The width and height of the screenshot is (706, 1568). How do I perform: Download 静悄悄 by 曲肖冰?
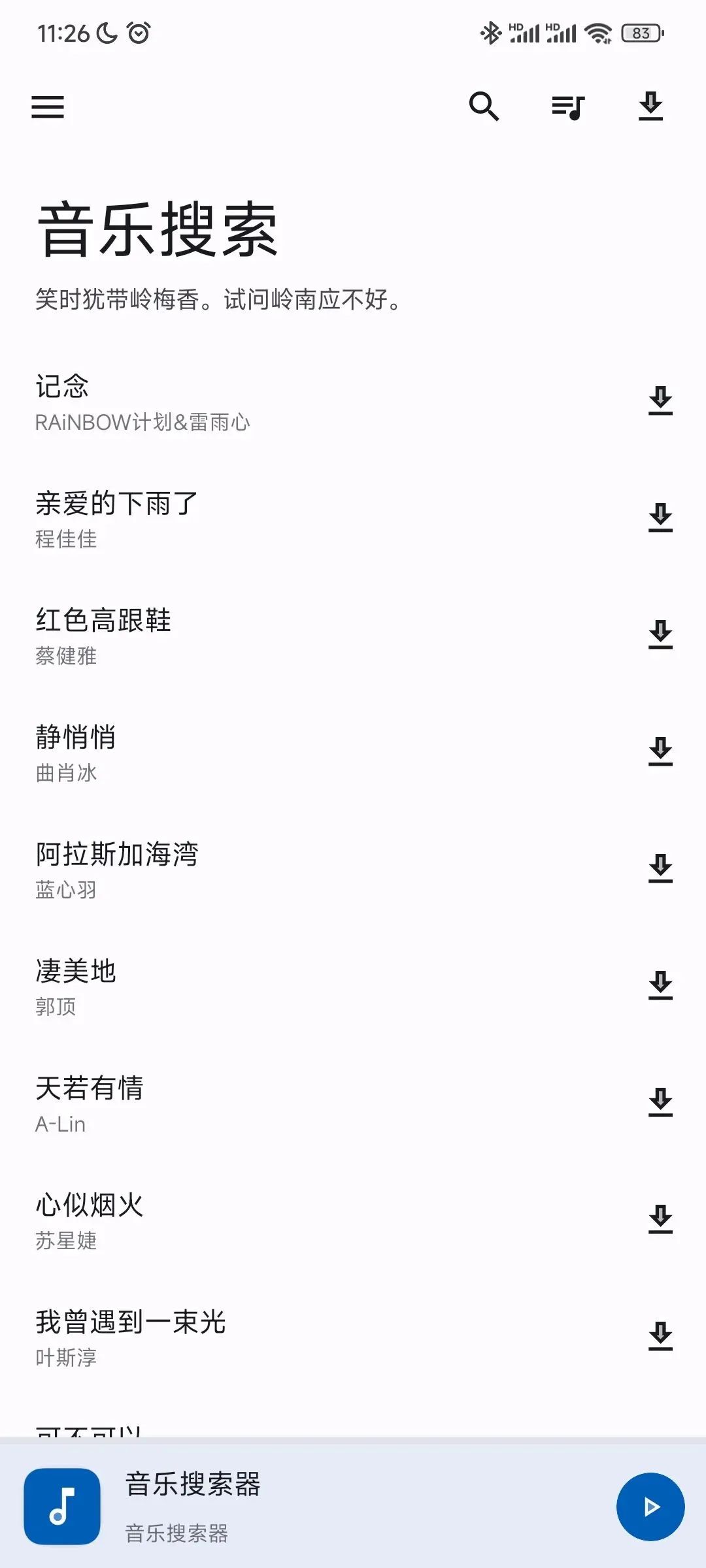coord(660,751)
